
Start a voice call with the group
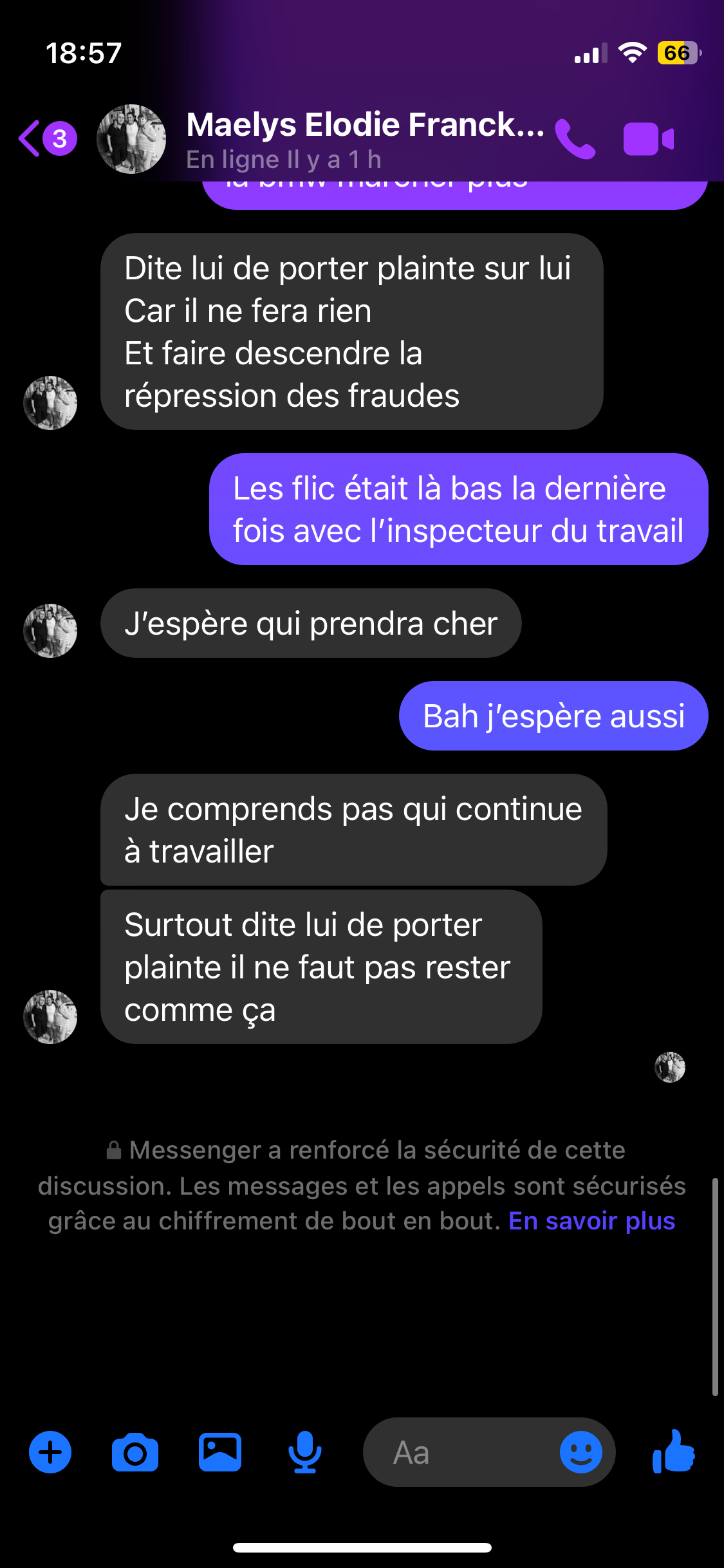575,138
